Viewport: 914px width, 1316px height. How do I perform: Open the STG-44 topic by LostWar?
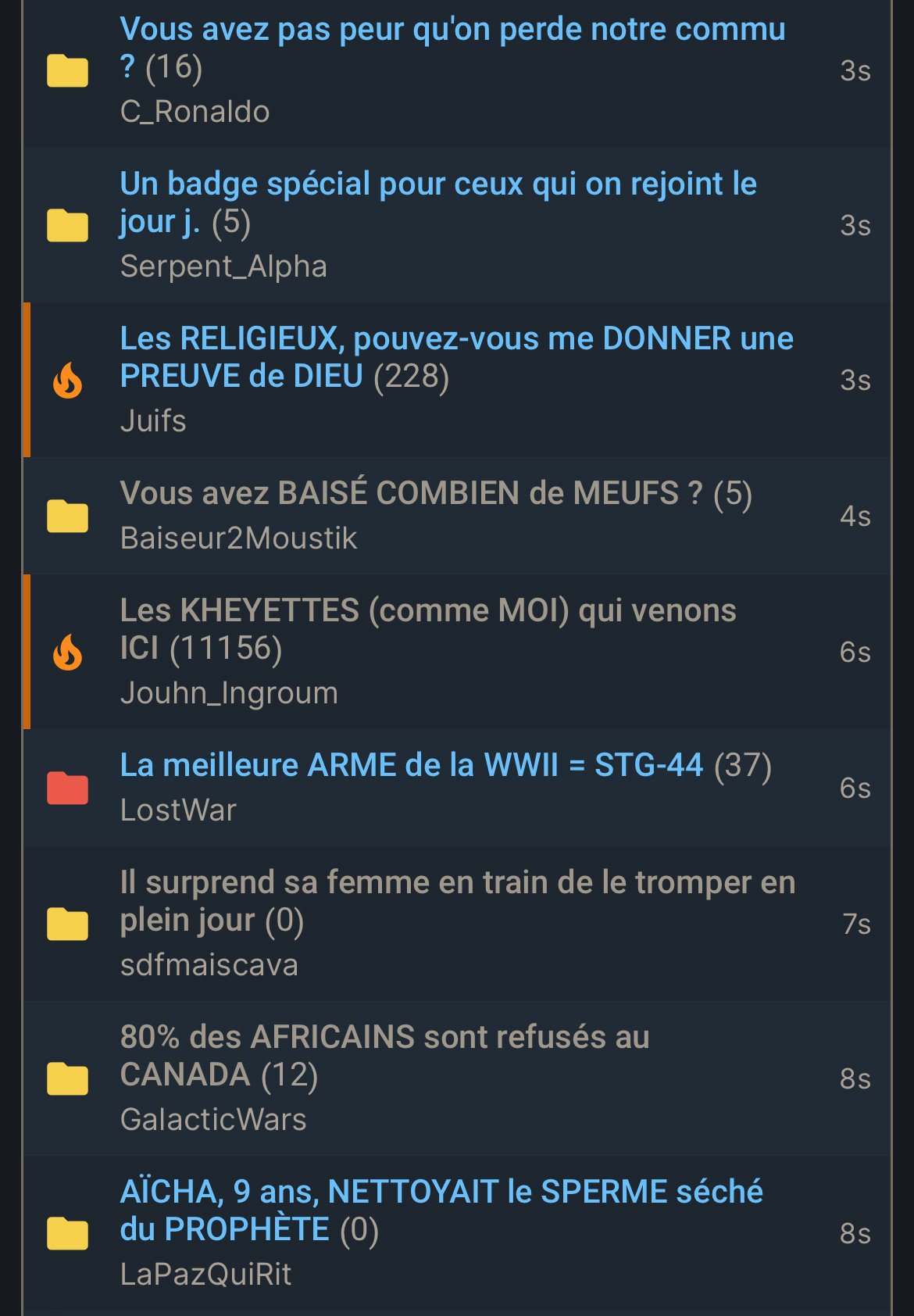click(x=411, y=766)
